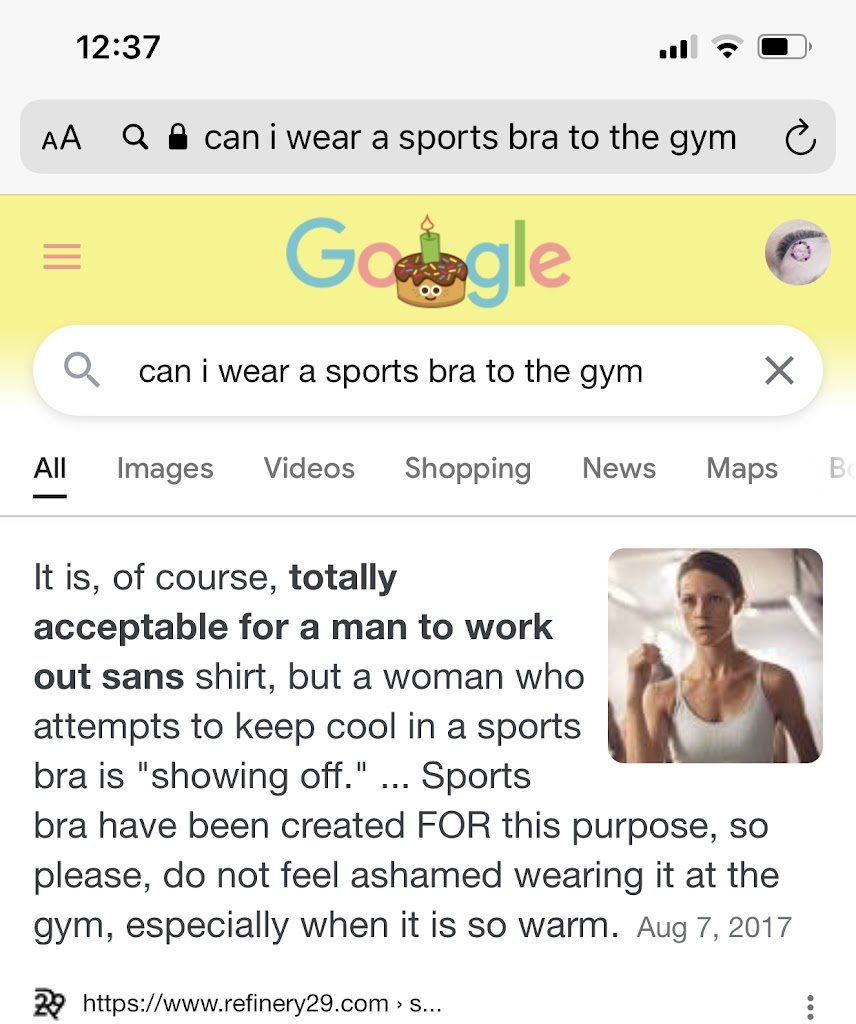This screenshot has height=1024, width=856.
Task: Open the reader view AA menu
Action: coord(62,137)
